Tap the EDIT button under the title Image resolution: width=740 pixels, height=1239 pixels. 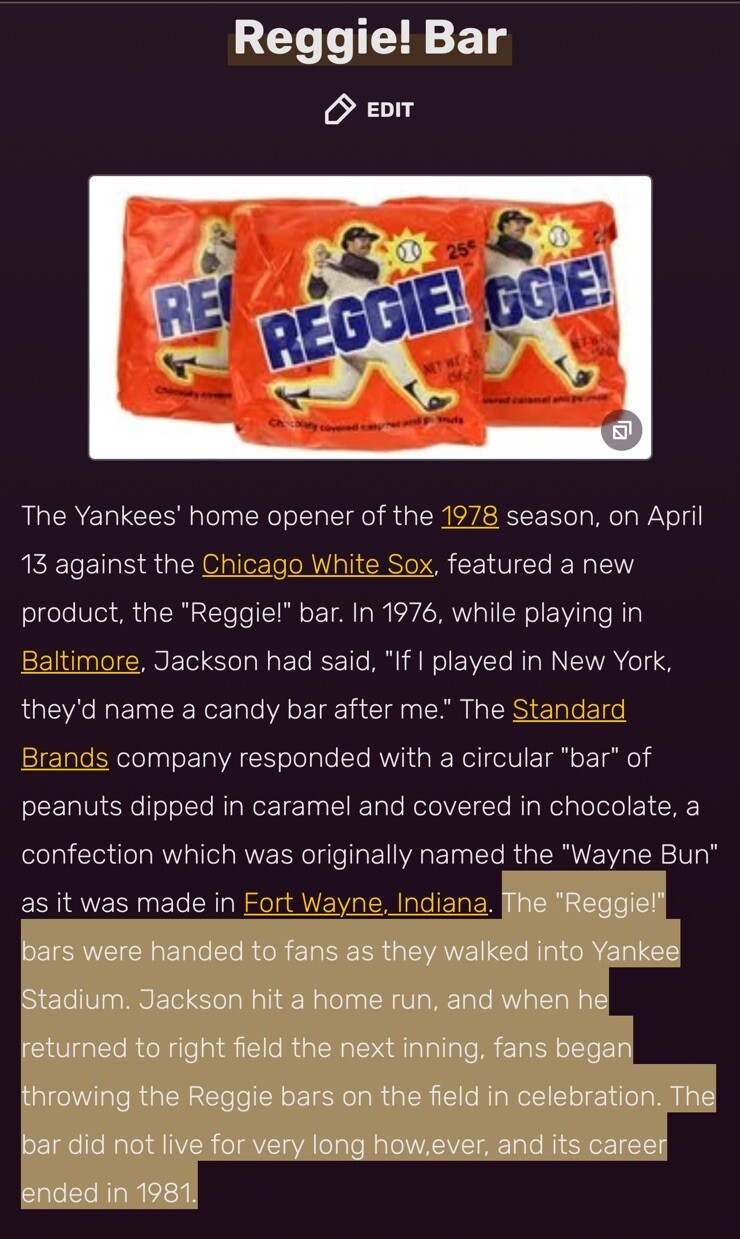[369, 110]
